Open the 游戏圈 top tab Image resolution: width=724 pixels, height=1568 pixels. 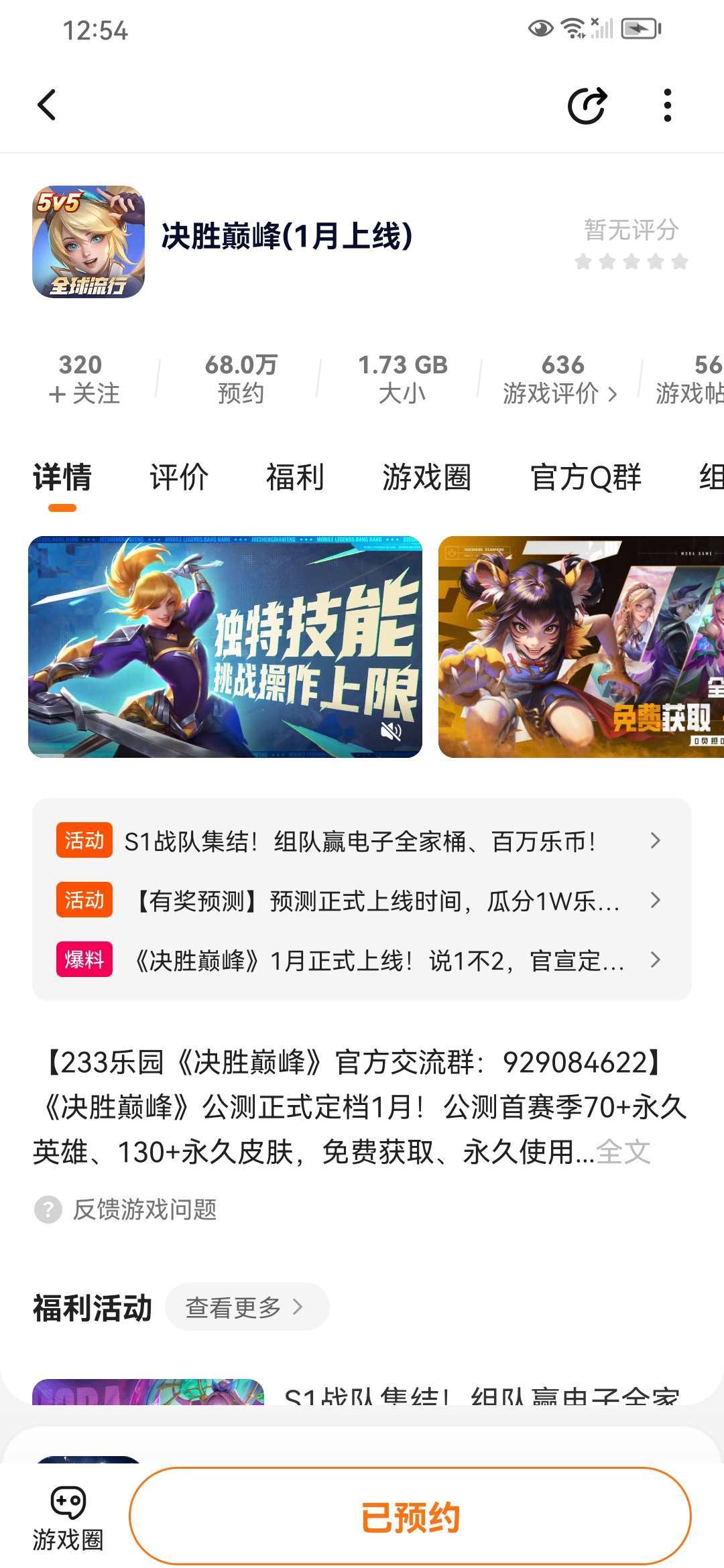[426, 478]
